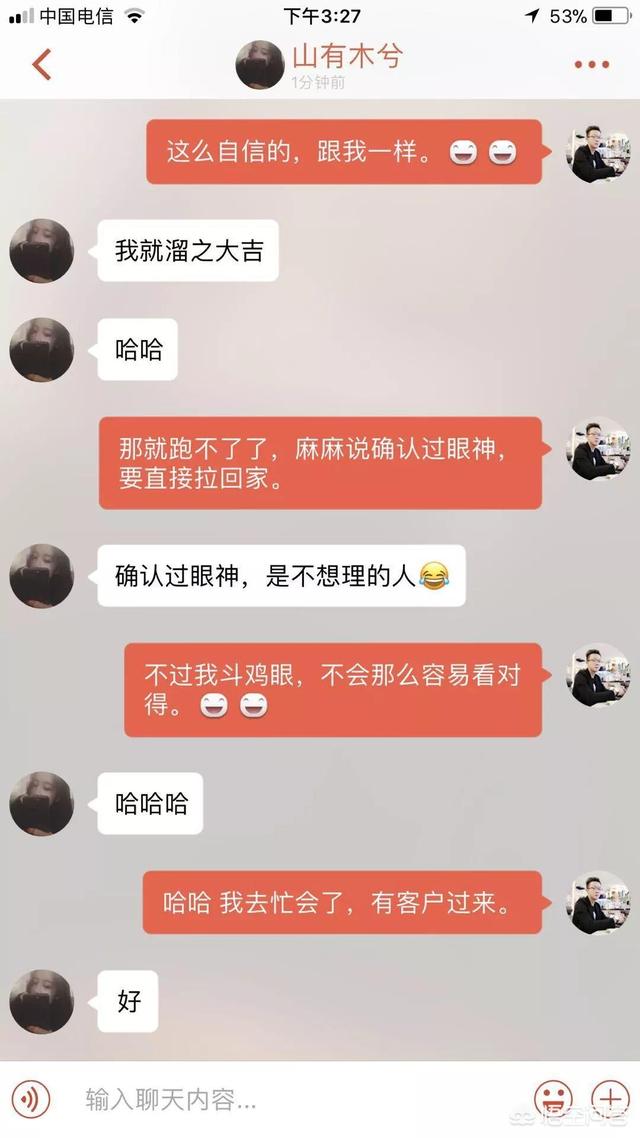Tap the plus icon for more attachments
Screen dimensions: 640x1138
pyautogui.click(x=609, y=1099)
